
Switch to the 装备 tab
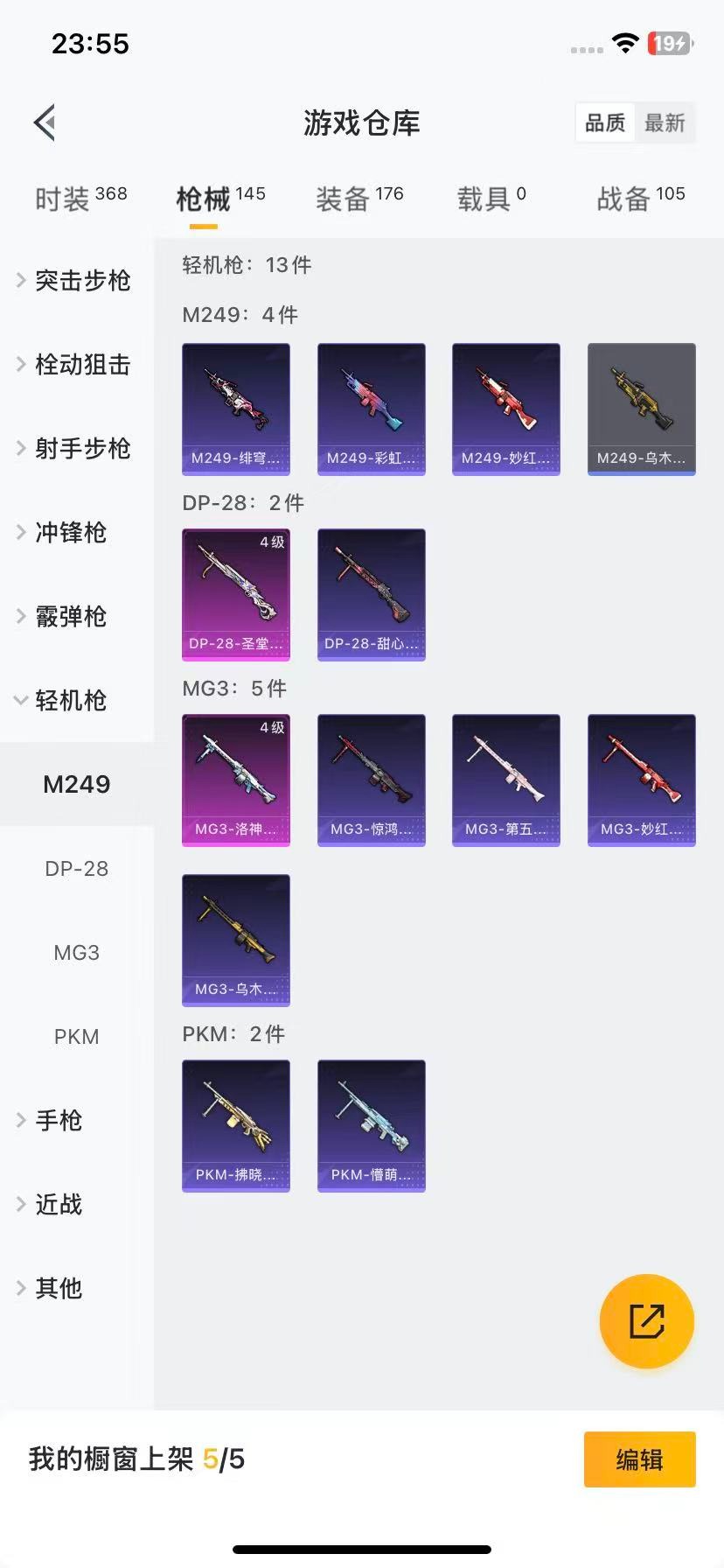[x=359, y=199]
